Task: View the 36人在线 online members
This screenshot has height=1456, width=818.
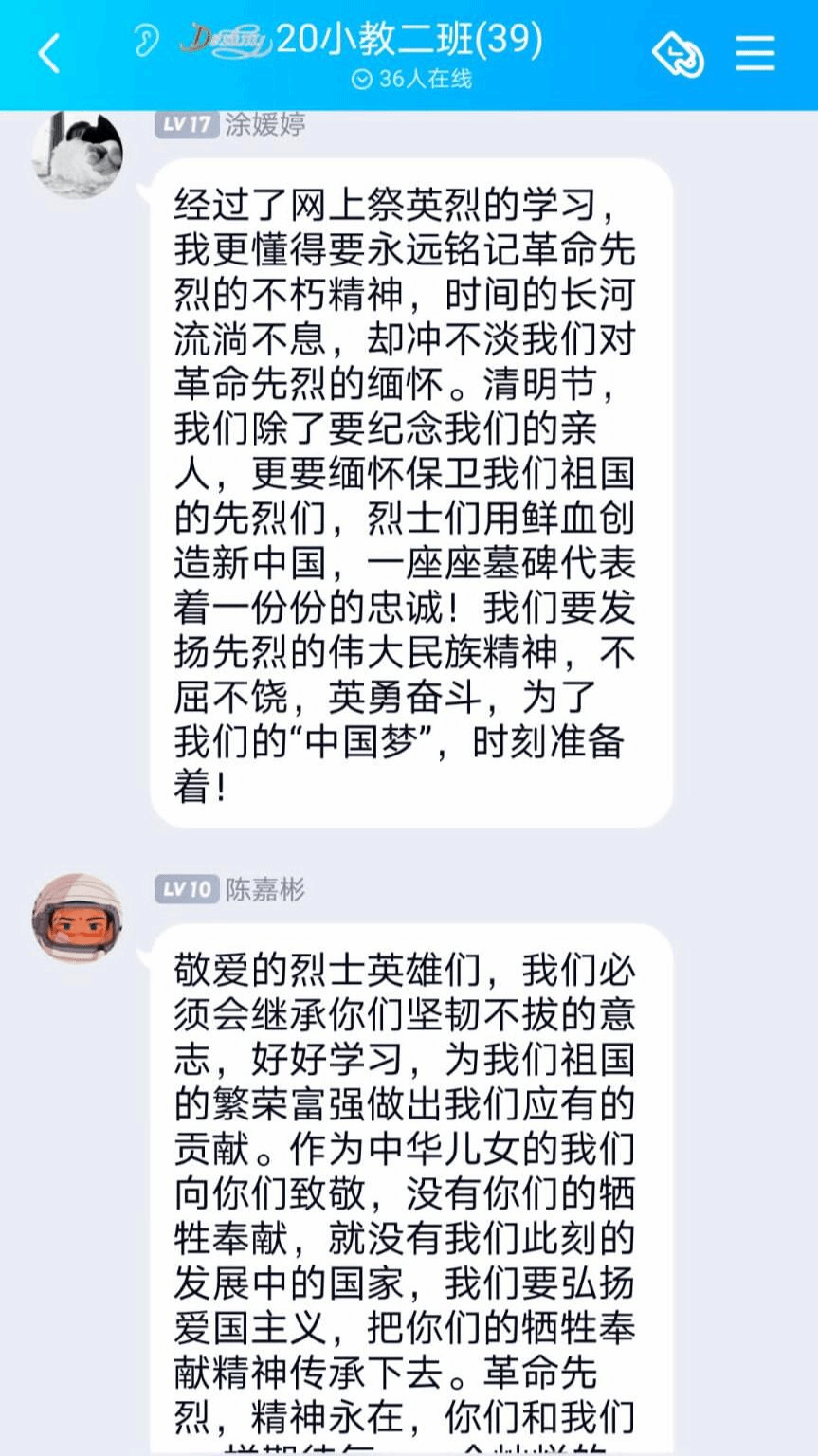Action: (x=411, y=80)
